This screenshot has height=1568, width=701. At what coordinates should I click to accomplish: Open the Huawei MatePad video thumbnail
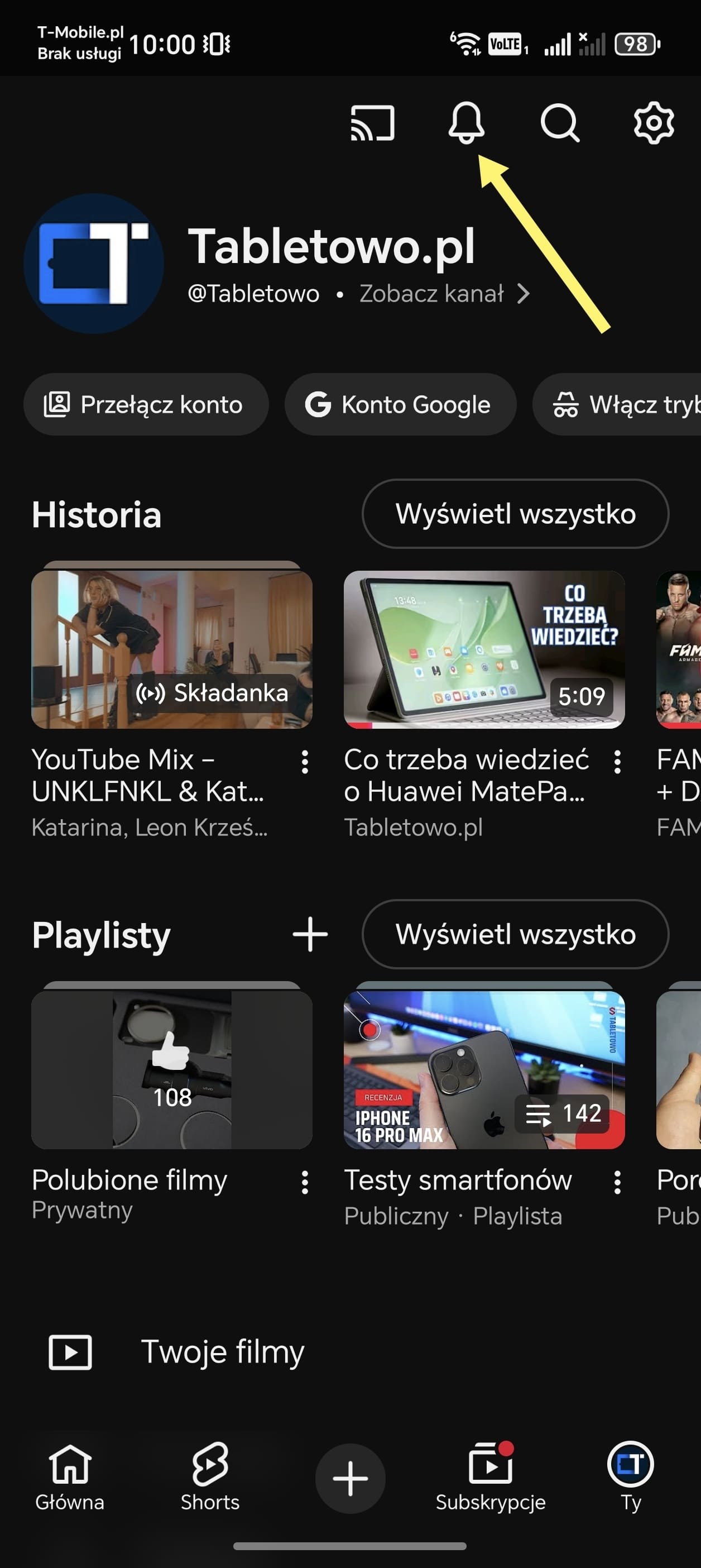point(484,649)
